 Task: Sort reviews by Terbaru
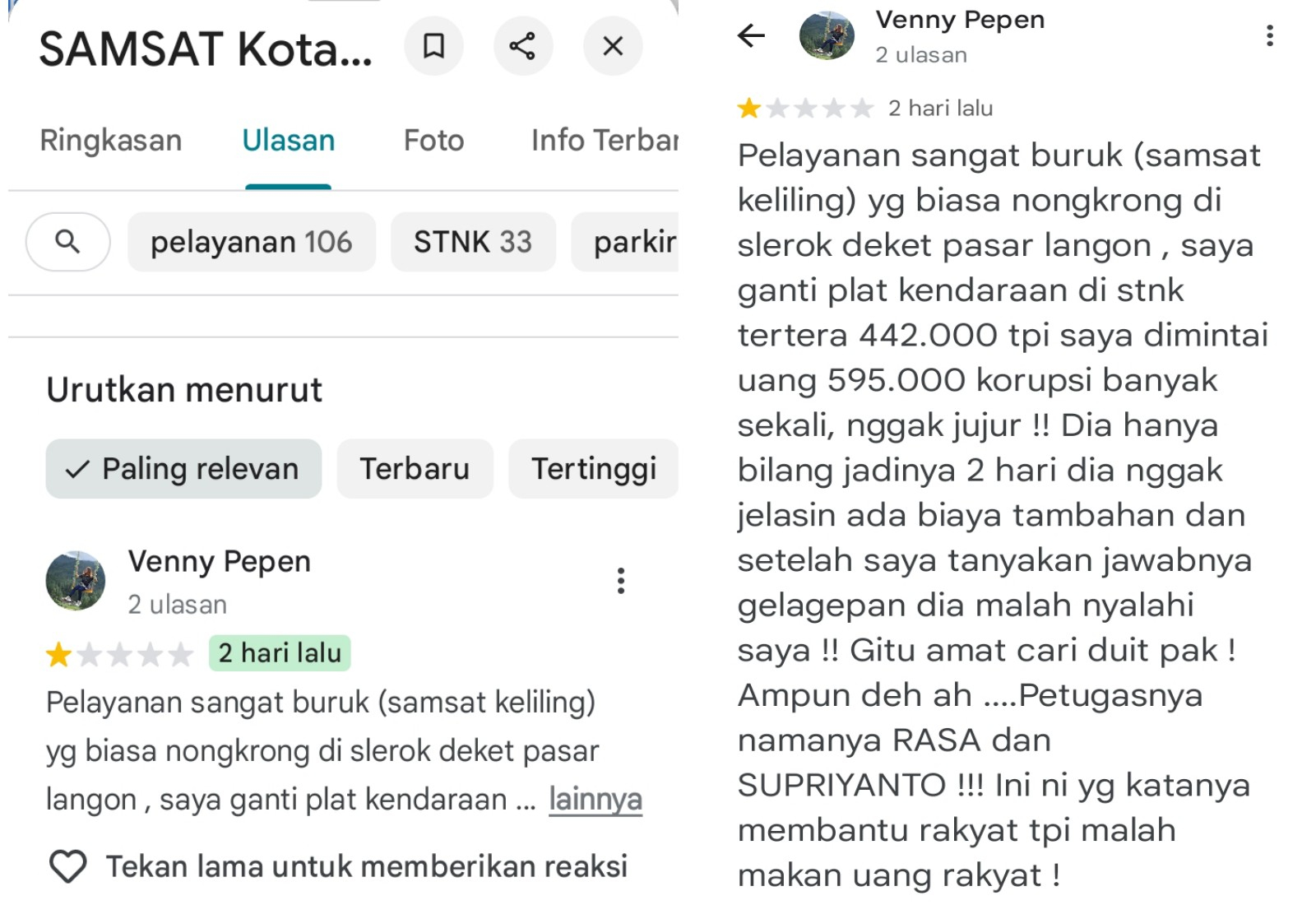click(x=415, y=469)
